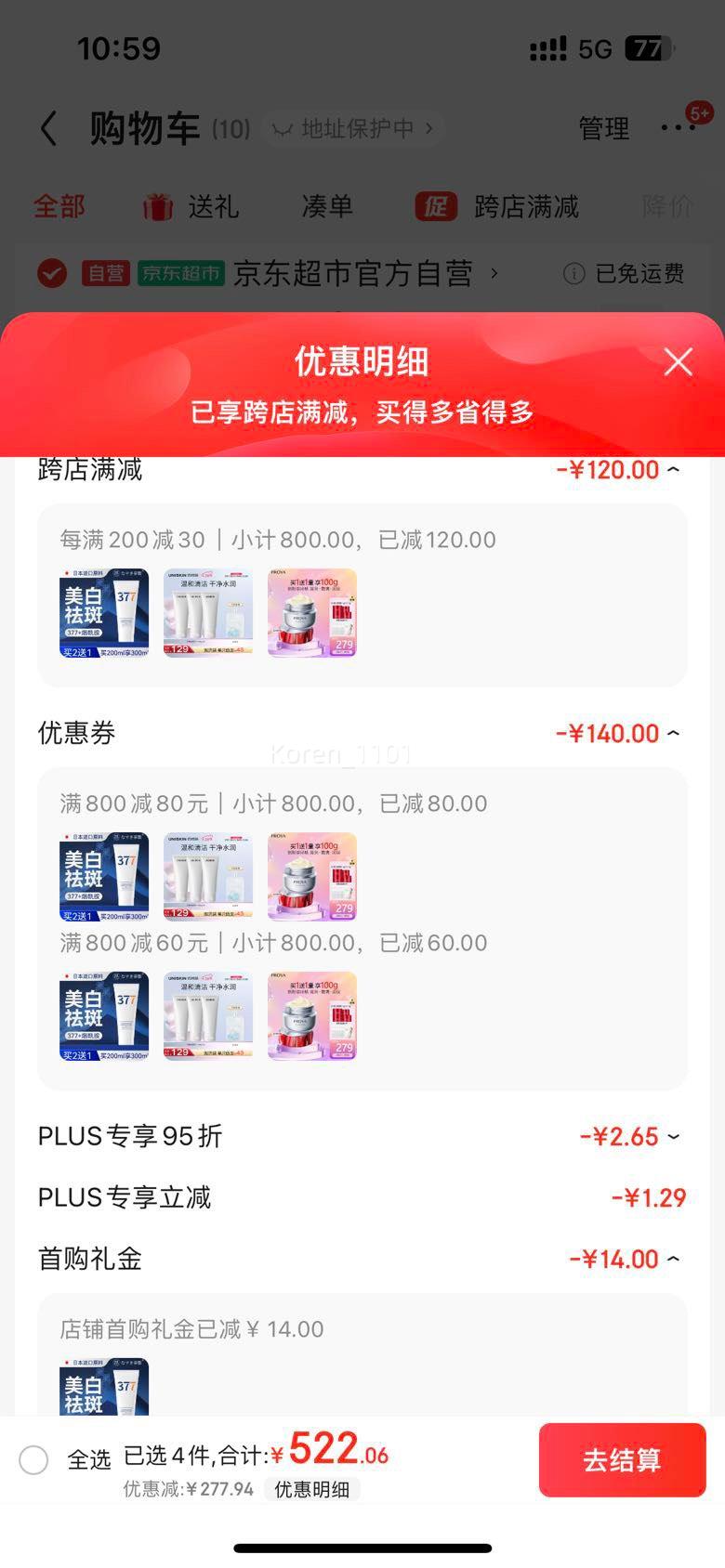Tap the gift box icon beside 送礼
The width and height of the screenshot is (725, 1568).
click(158, 206)
